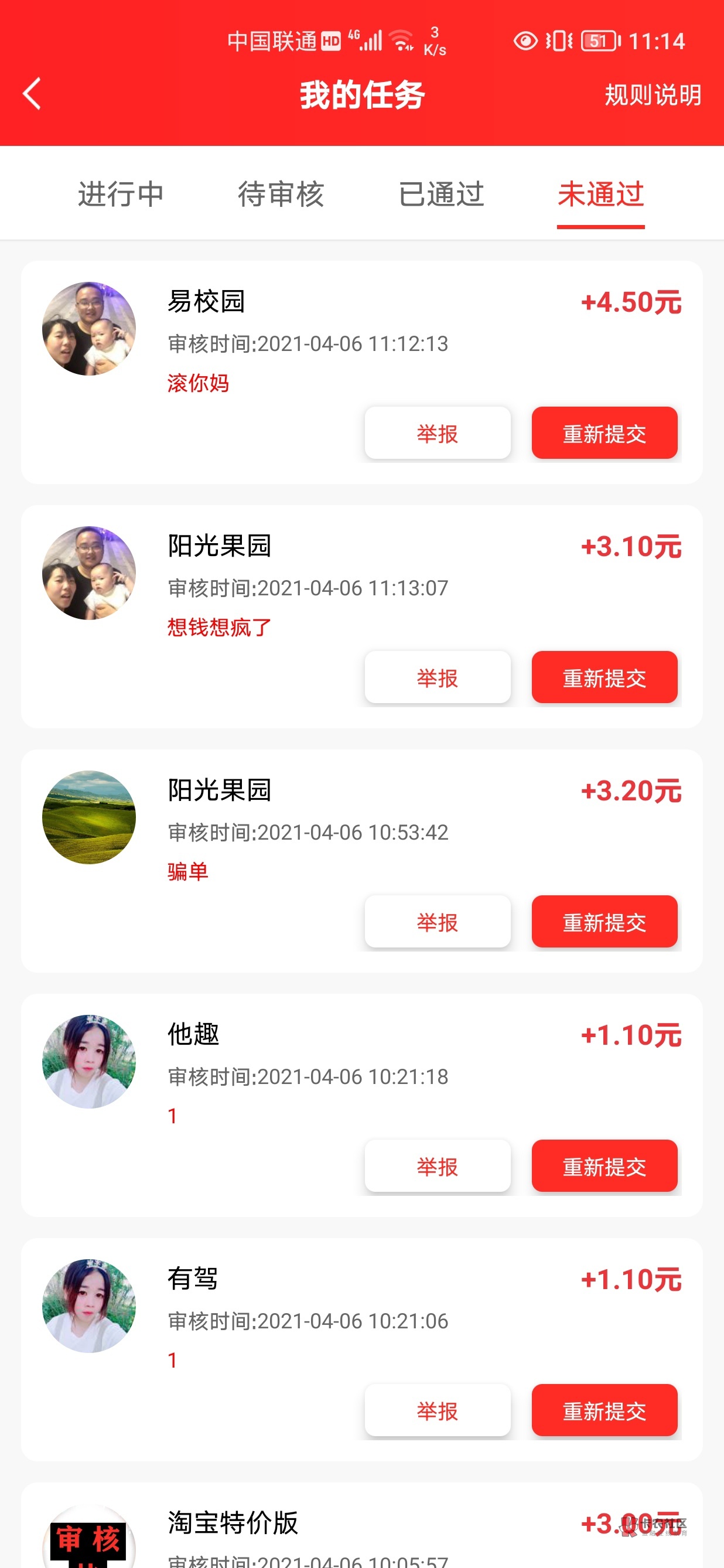Screen dimensions: 724x1568
Task: Tap 举报 on the 他趣 task
Action: tap(438, 1166)
